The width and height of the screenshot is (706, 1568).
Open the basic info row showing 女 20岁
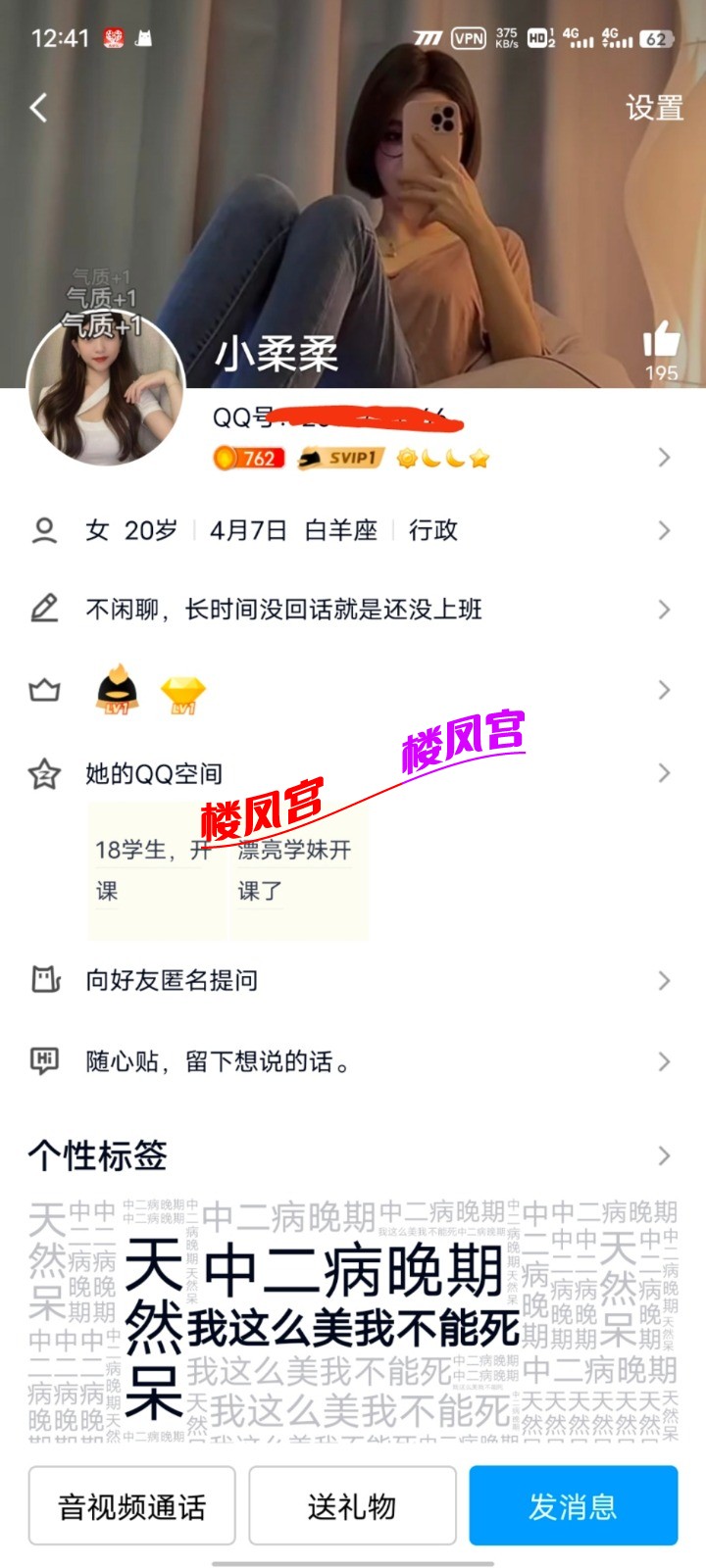[x=353, y=530]
